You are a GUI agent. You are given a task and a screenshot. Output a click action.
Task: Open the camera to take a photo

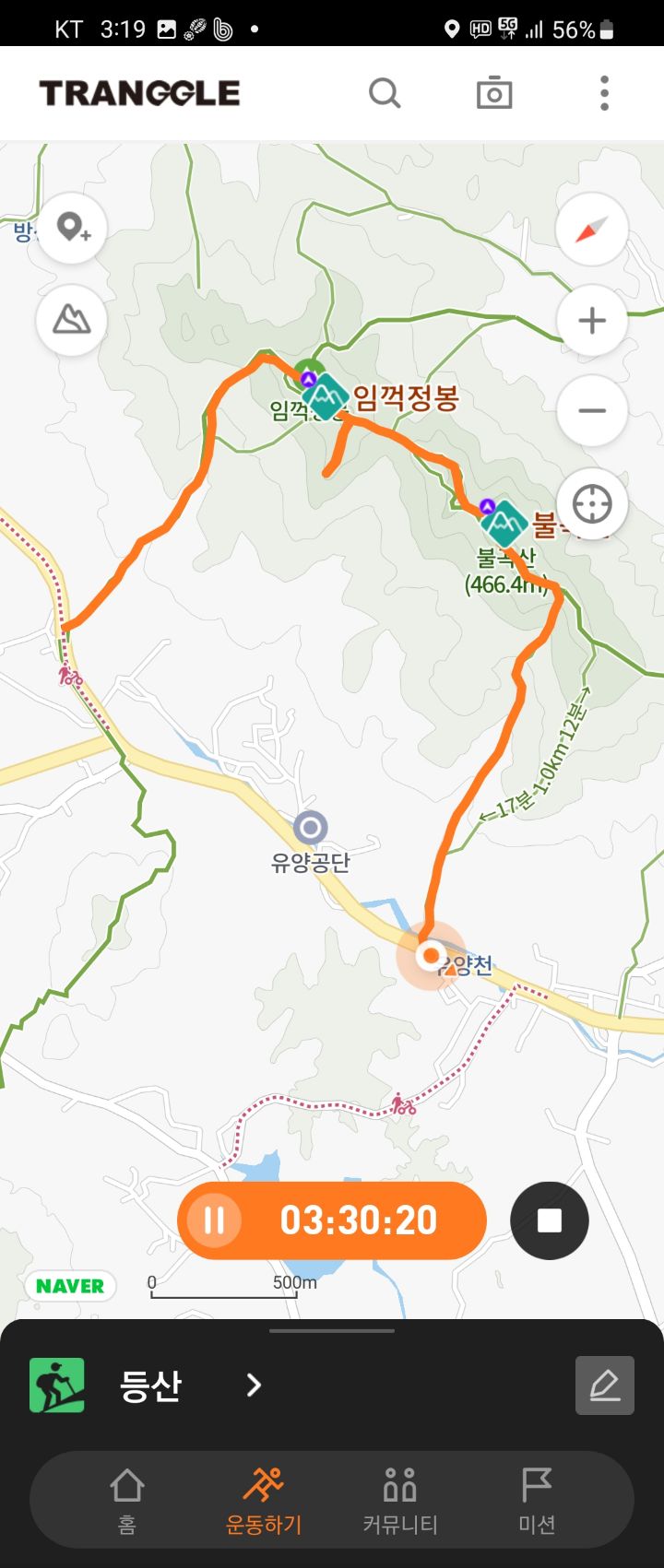[494, 93]
